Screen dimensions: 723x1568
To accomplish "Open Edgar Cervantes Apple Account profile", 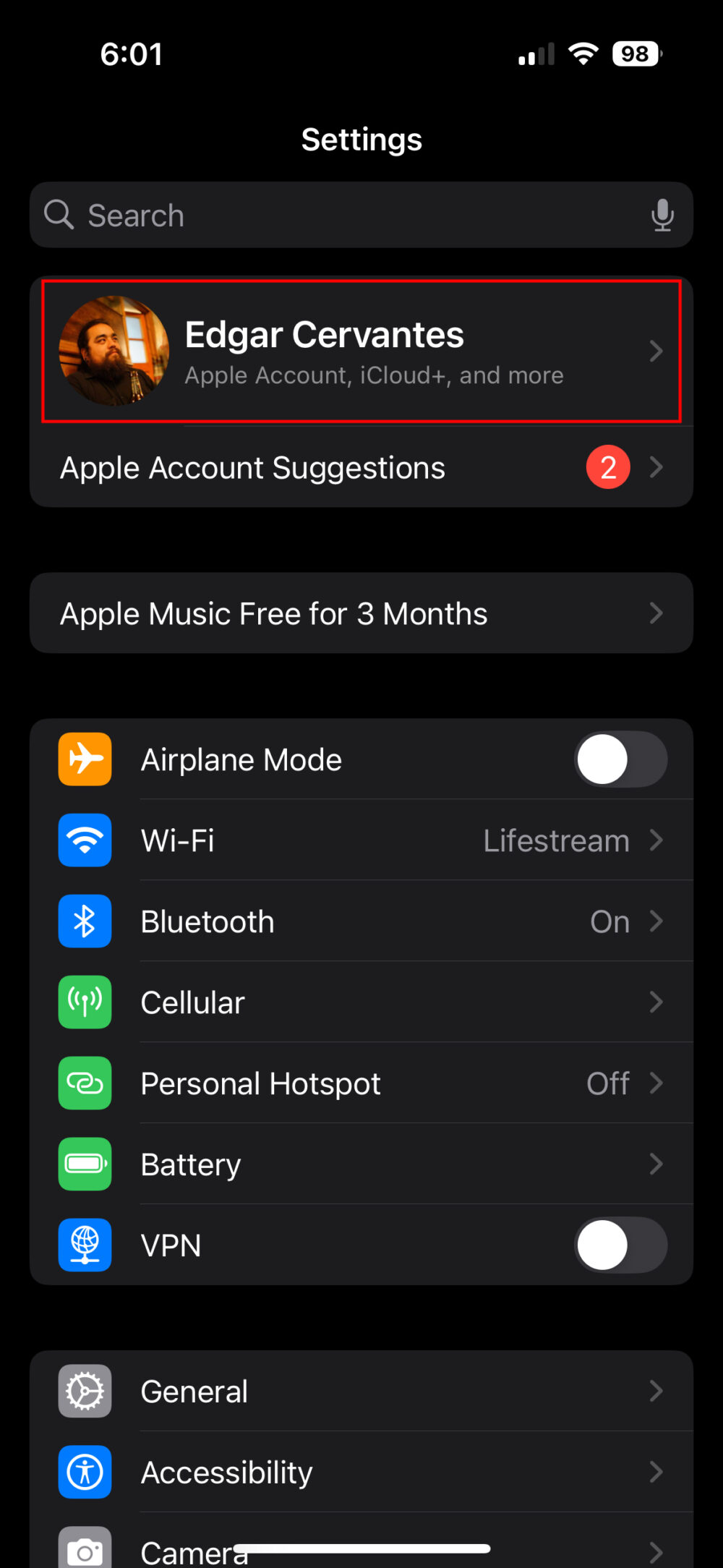I will click(x=361, y=351).
